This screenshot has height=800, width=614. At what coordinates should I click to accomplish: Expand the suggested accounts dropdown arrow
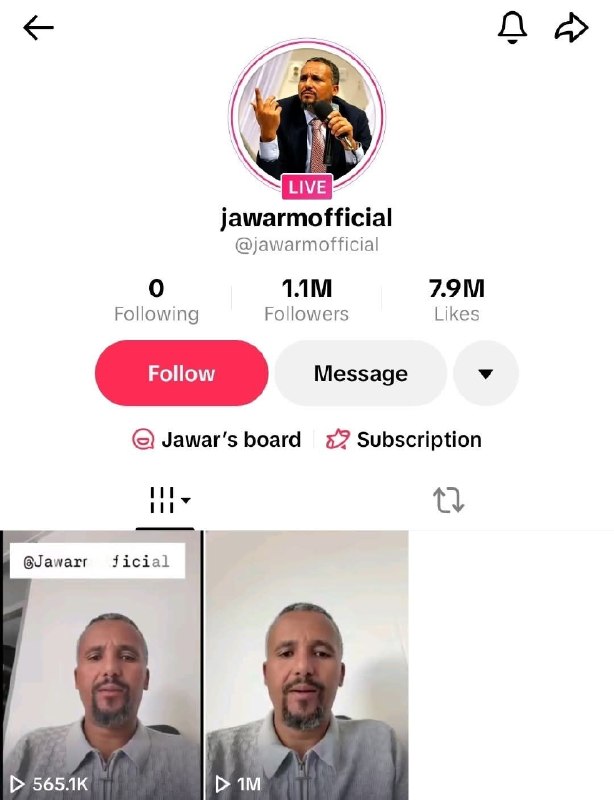click(486, 374)
